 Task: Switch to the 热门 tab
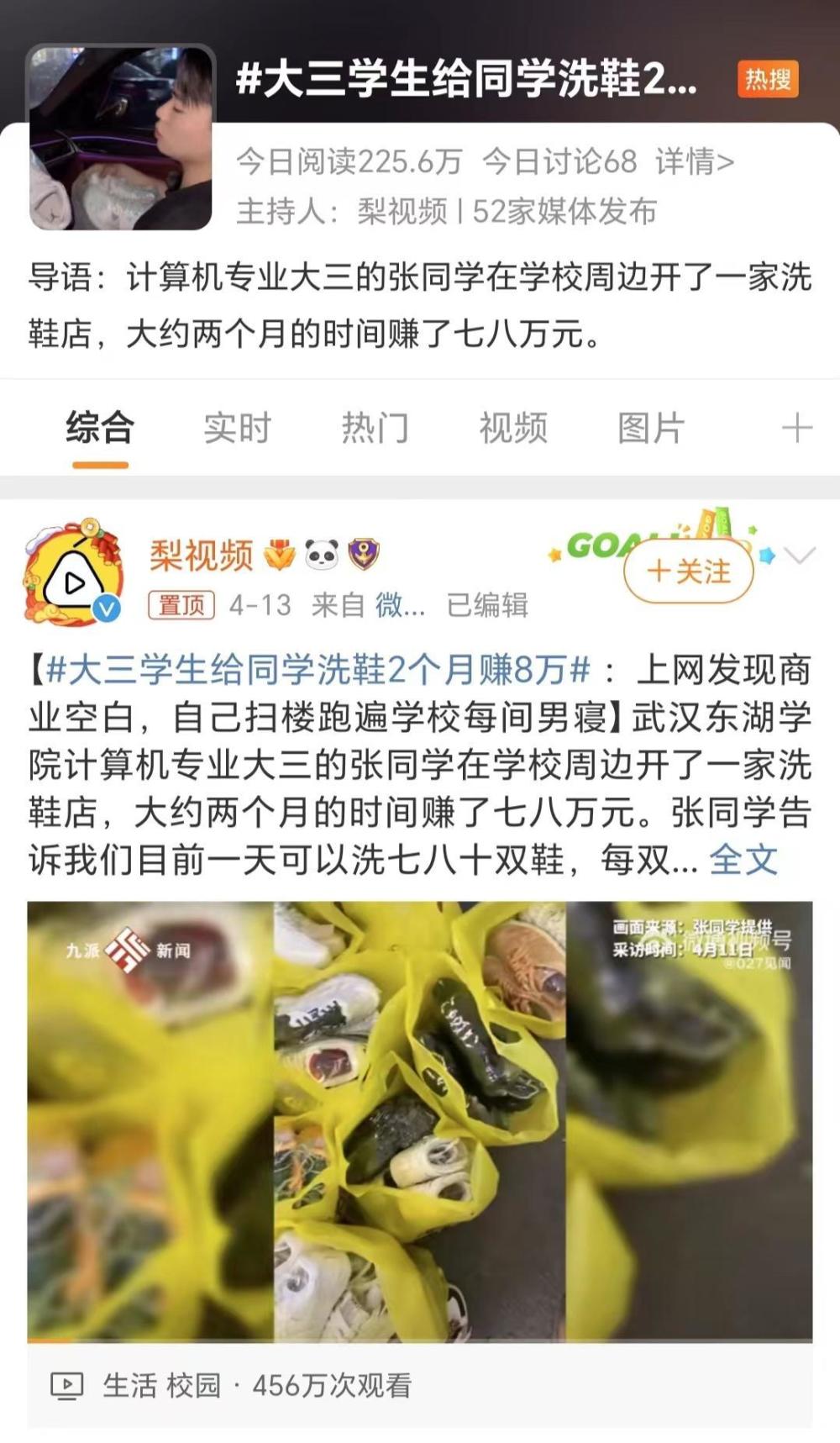click(x=375, y=428)
